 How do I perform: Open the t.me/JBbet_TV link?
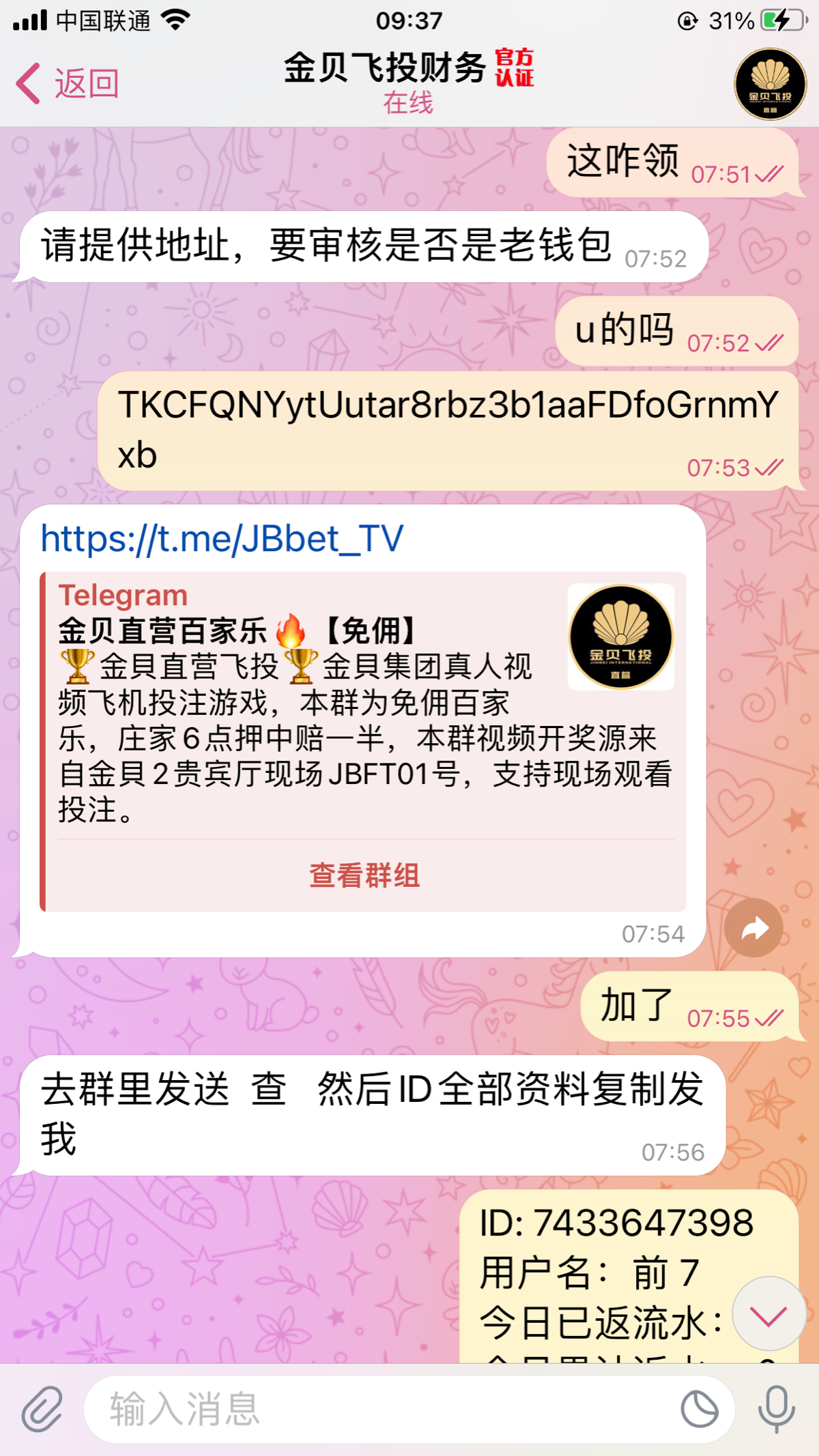[222, 538]
